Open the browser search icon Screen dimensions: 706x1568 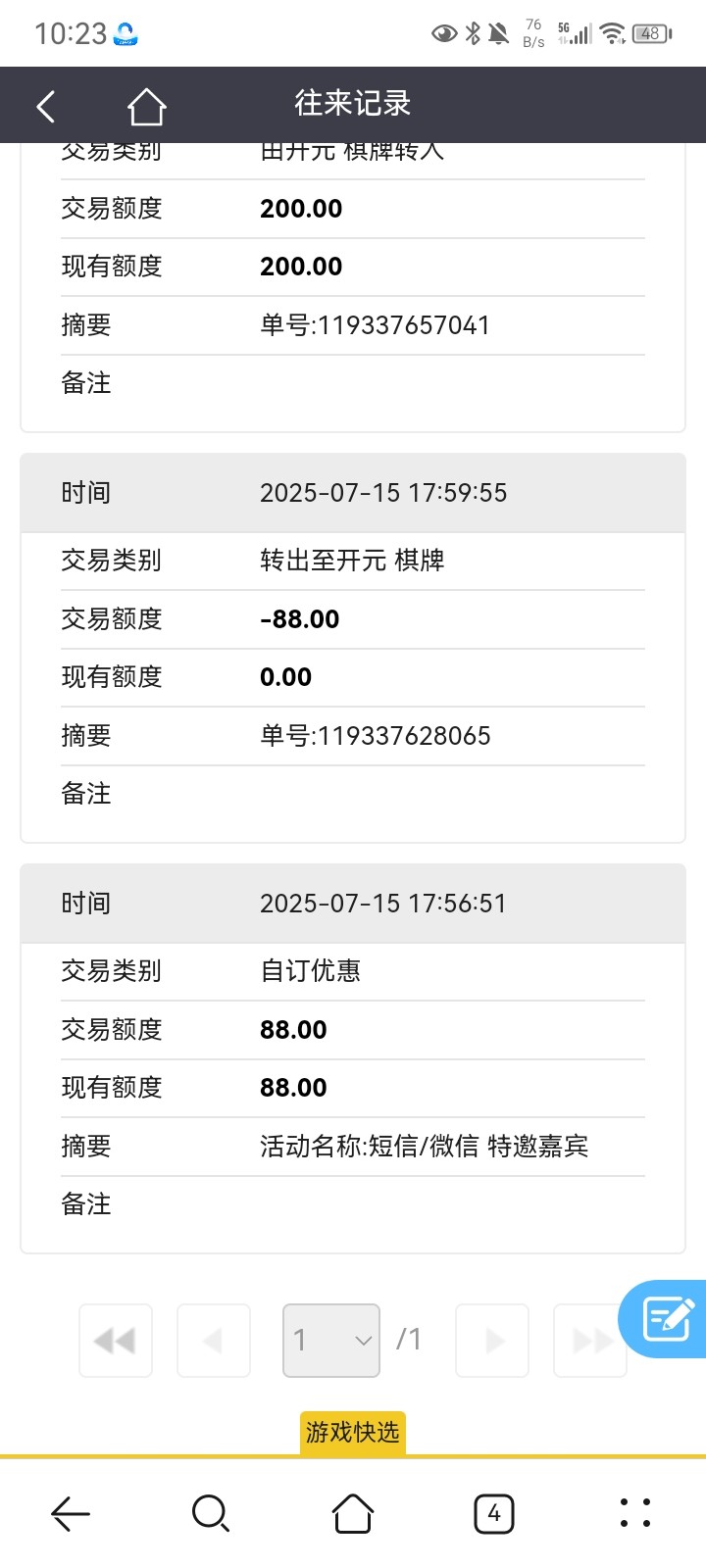tap(211, 1513)
